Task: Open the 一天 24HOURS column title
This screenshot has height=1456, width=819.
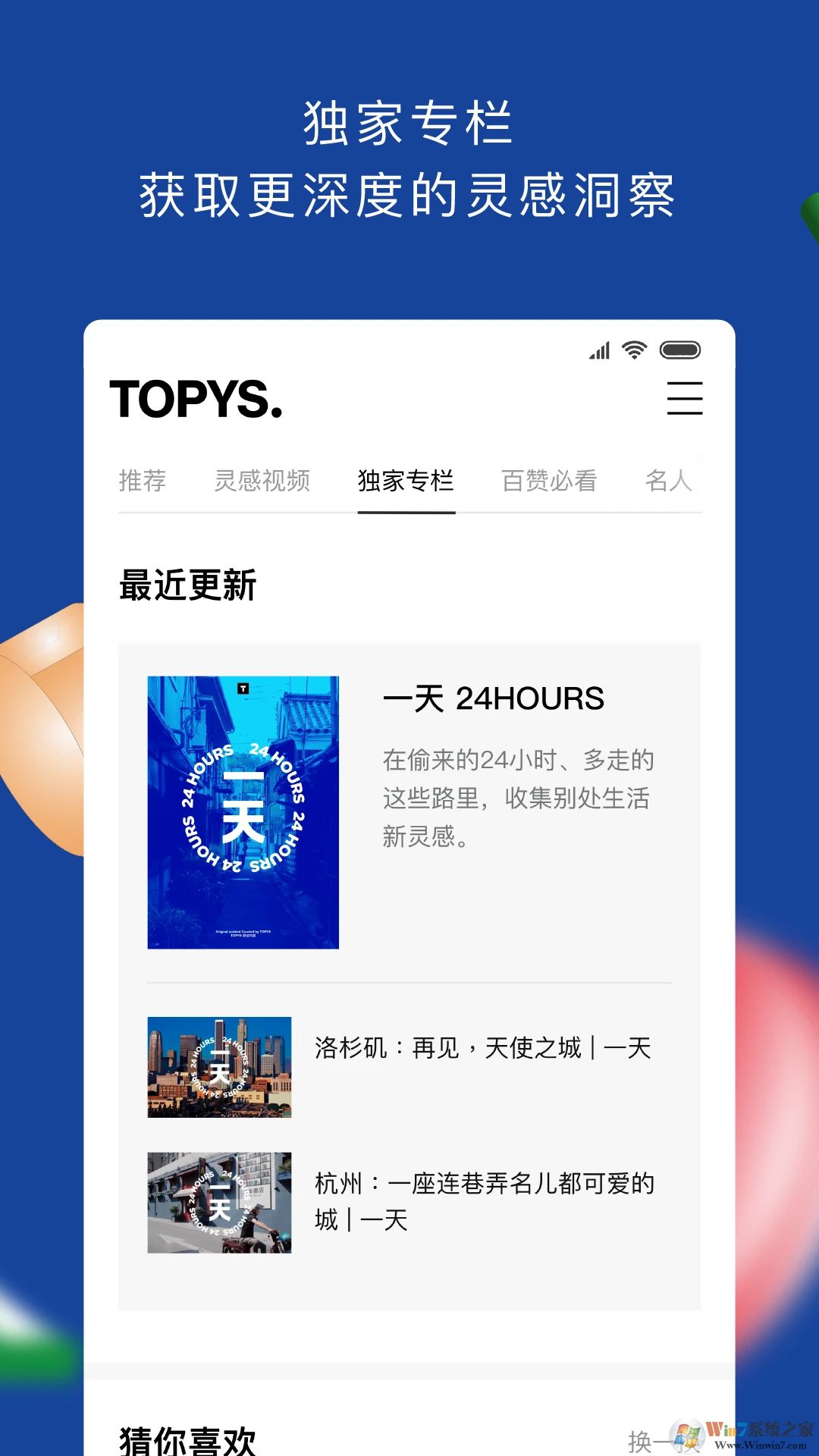Action: click(x=494, y=699)
